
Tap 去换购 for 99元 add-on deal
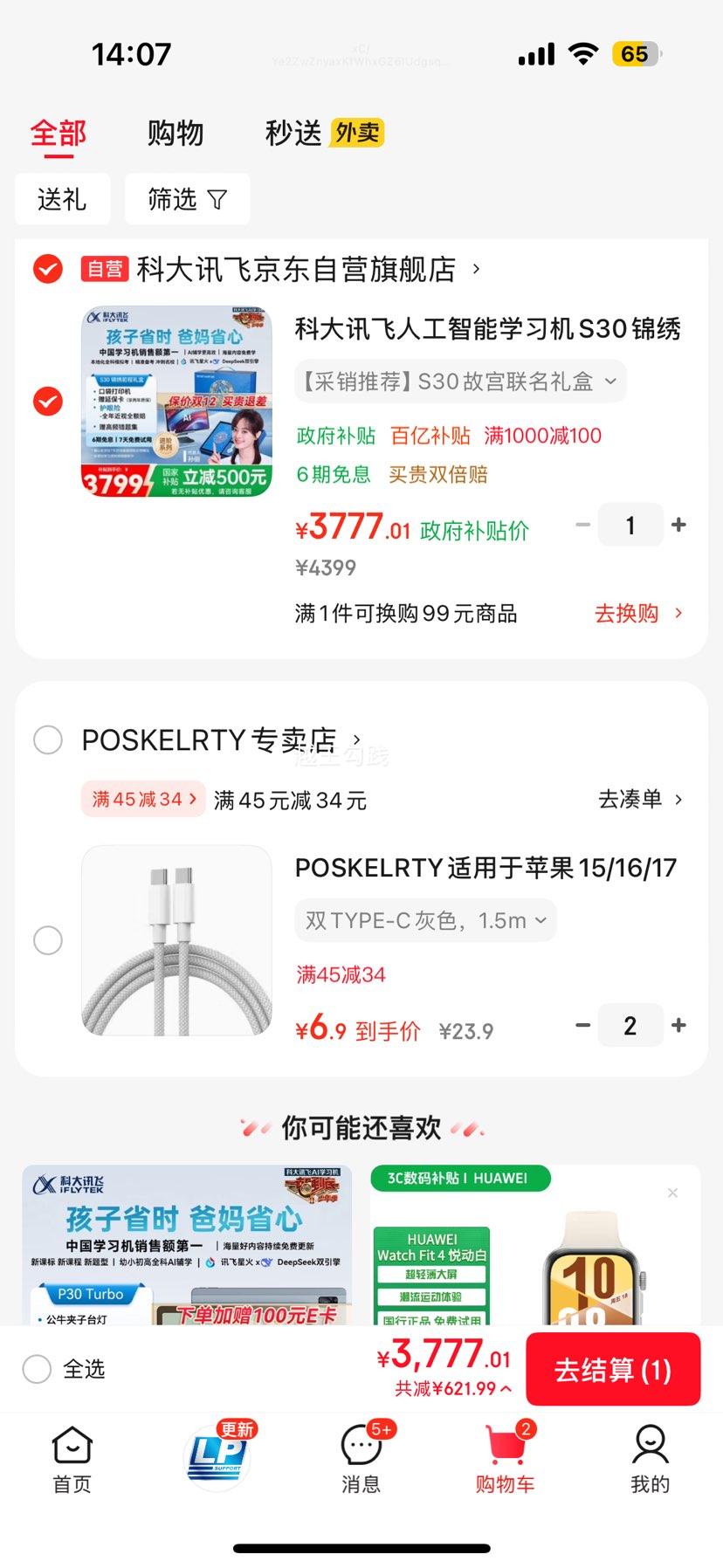click(637, 613)
